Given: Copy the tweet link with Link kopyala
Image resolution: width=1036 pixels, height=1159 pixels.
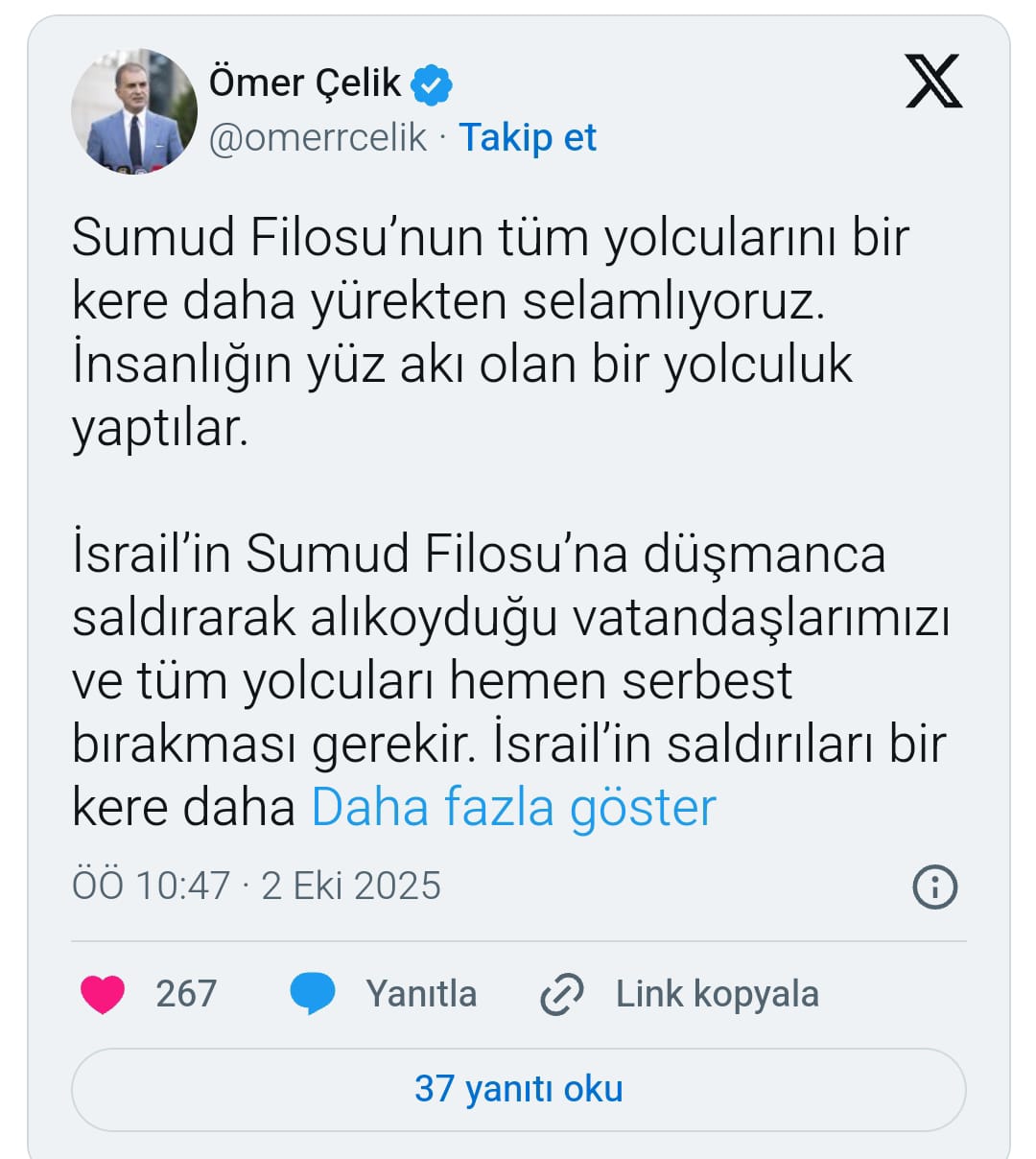Looking at the screenshot, I should pyautogui.click(x=680, y=994).
